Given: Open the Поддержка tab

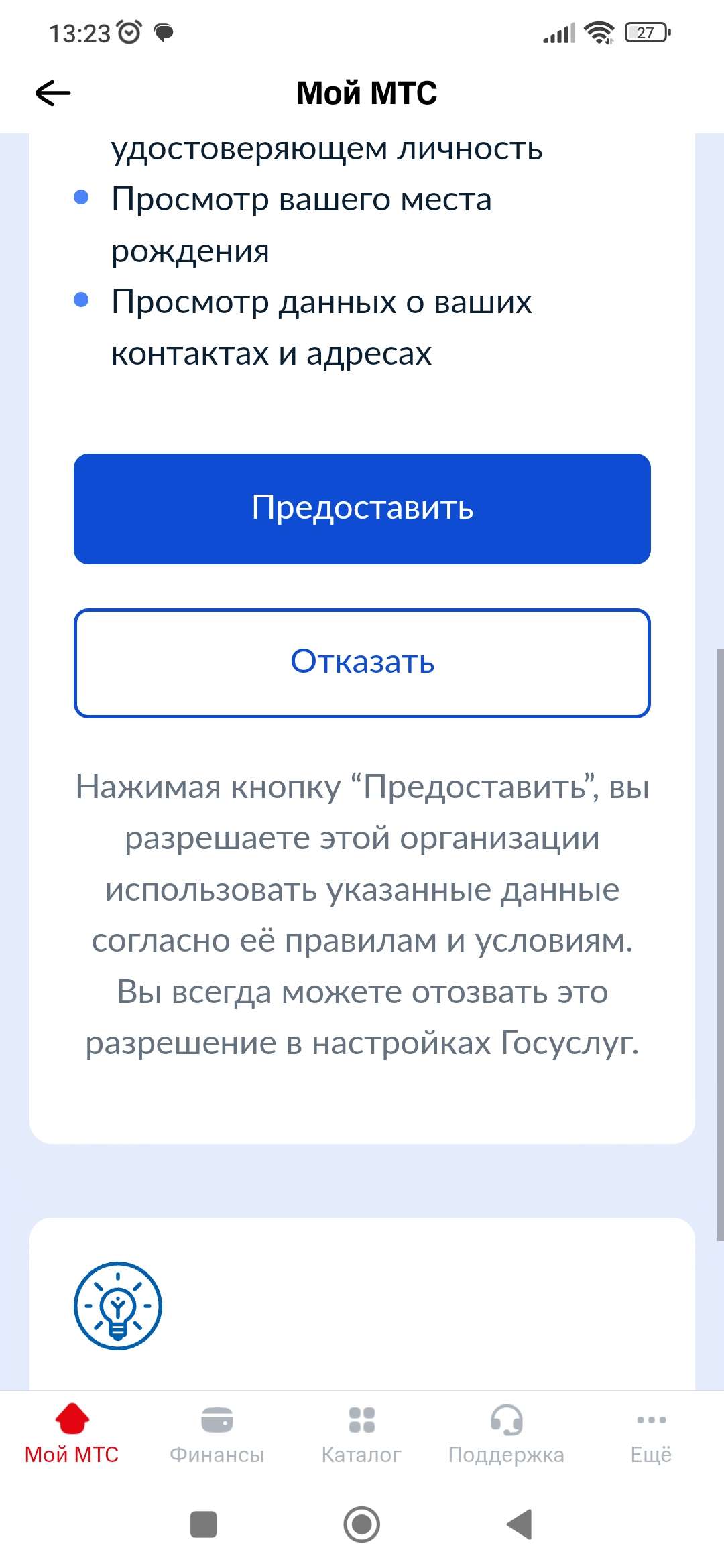Looking at the screenshot, I should (x=506, y=1434).
